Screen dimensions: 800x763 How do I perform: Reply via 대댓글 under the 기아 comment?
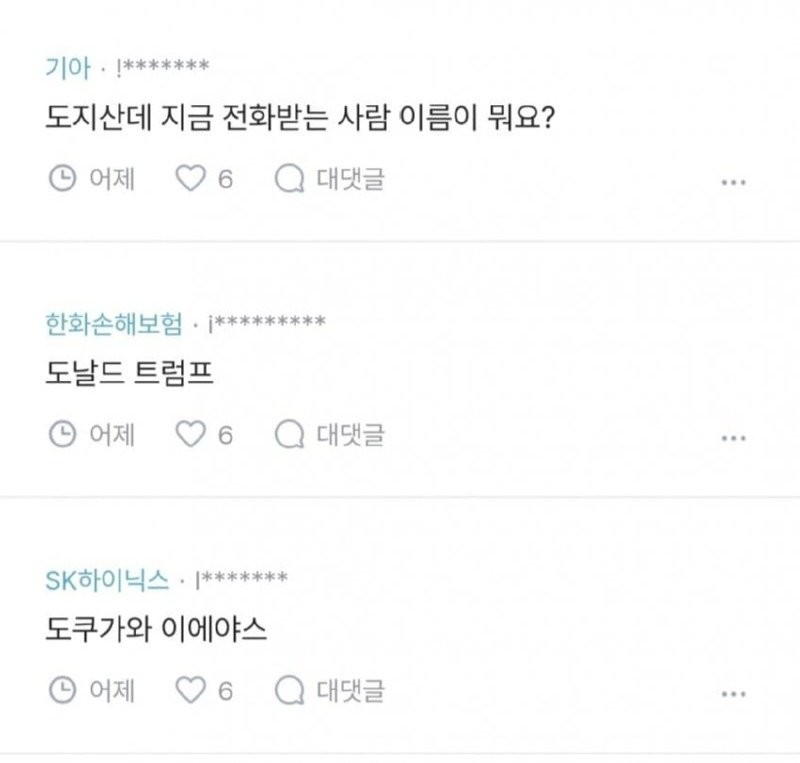(330, 179)
